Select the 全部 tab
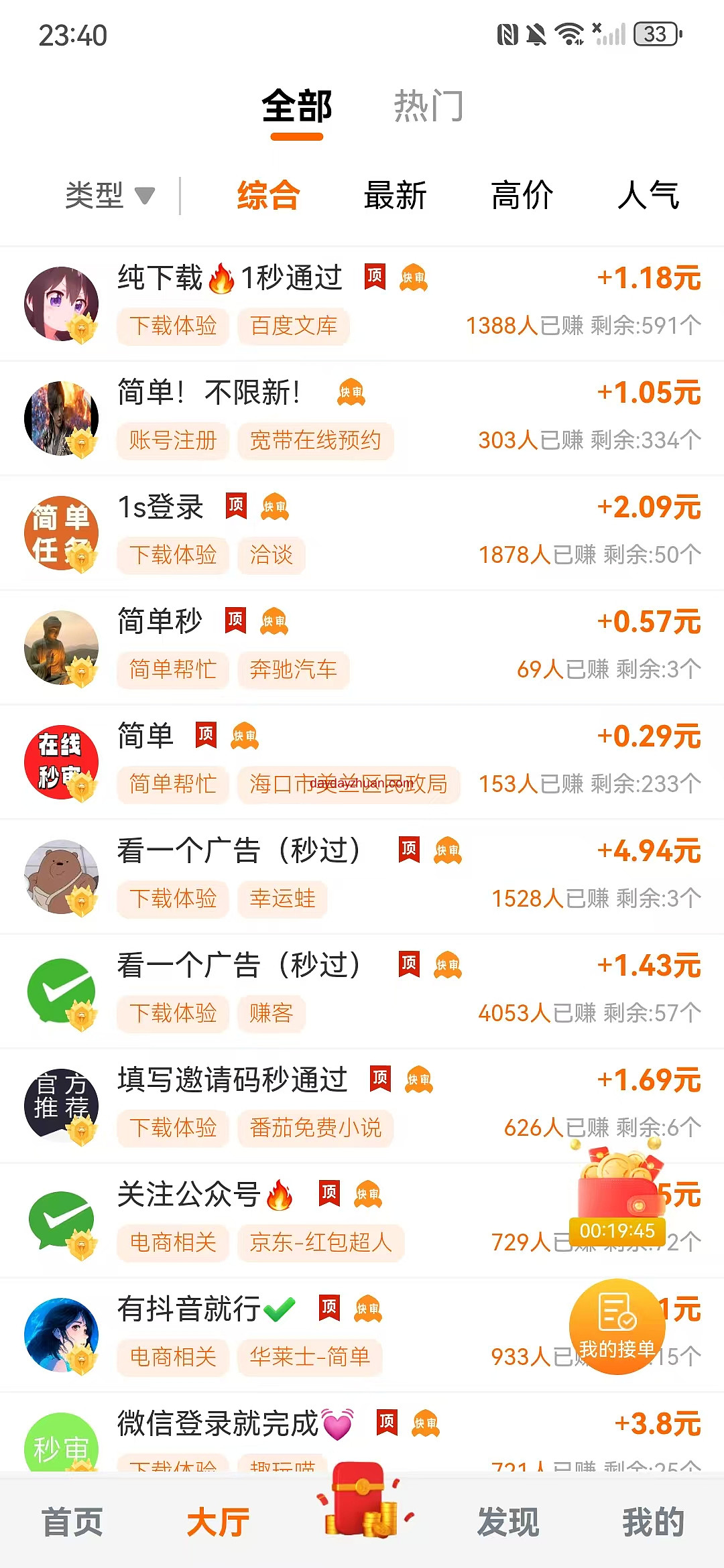 tap(297, 106)
